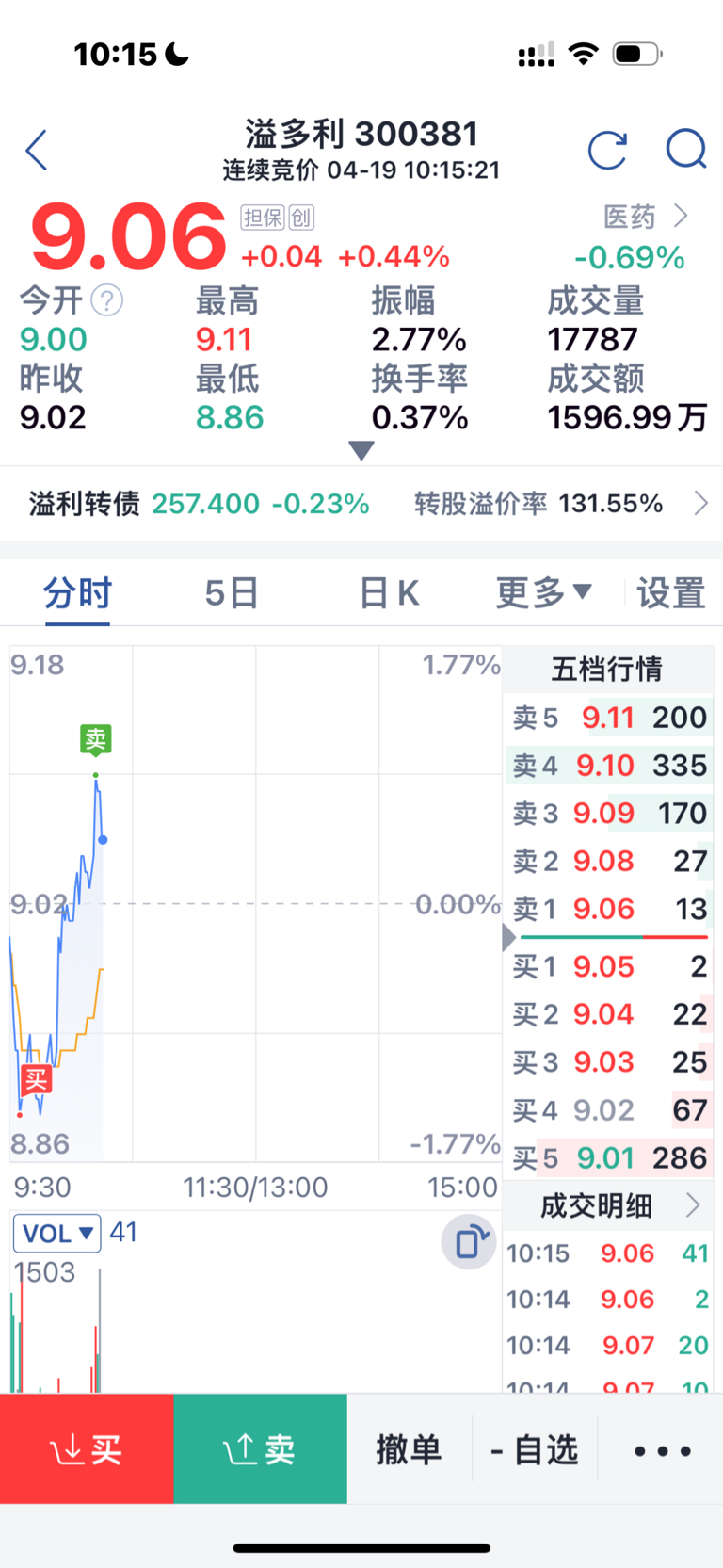Change the VOL indicator dropdown
723x1568 pixels.
coord(56,1234)
